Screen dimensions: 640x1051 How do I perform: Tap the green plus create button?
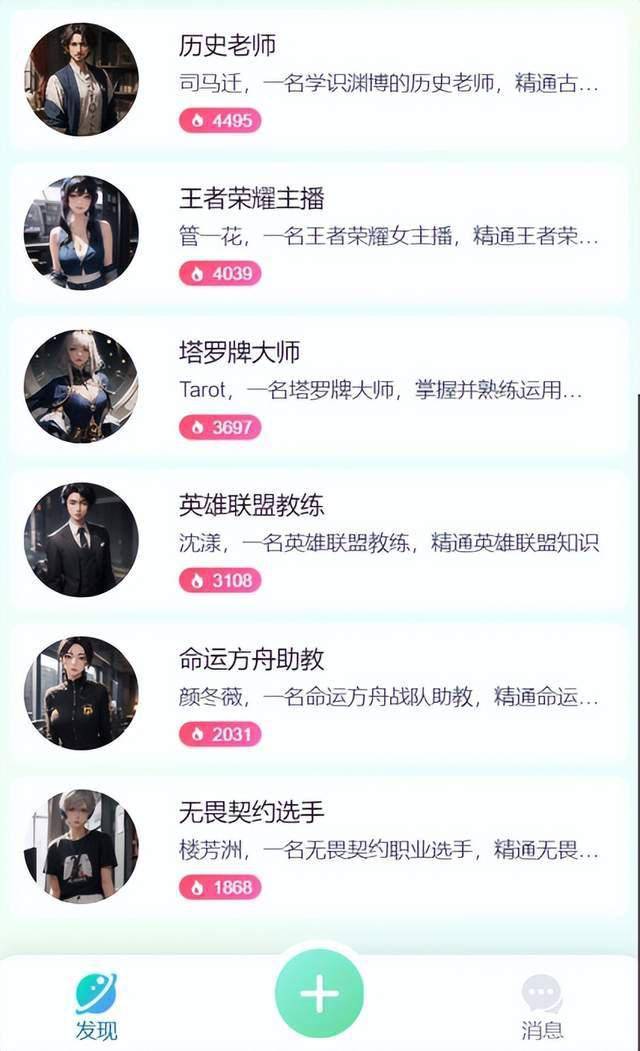(319, 993)
